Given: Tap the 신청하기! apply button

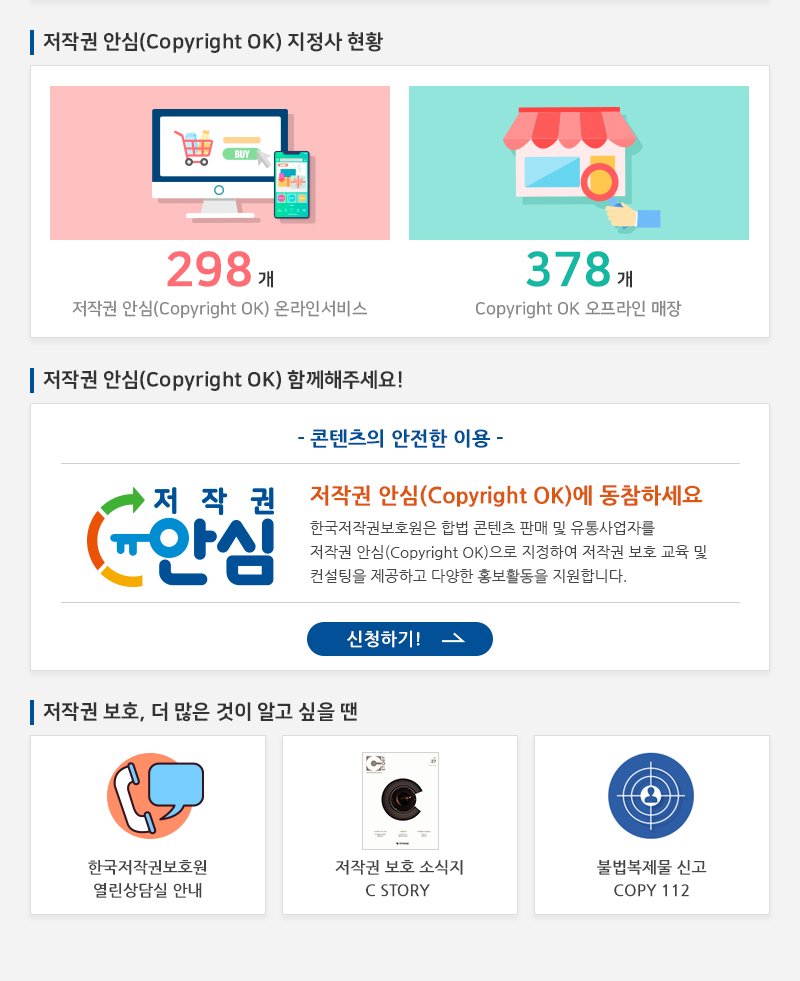Looking at the screenshot, I should pos(399,639).
